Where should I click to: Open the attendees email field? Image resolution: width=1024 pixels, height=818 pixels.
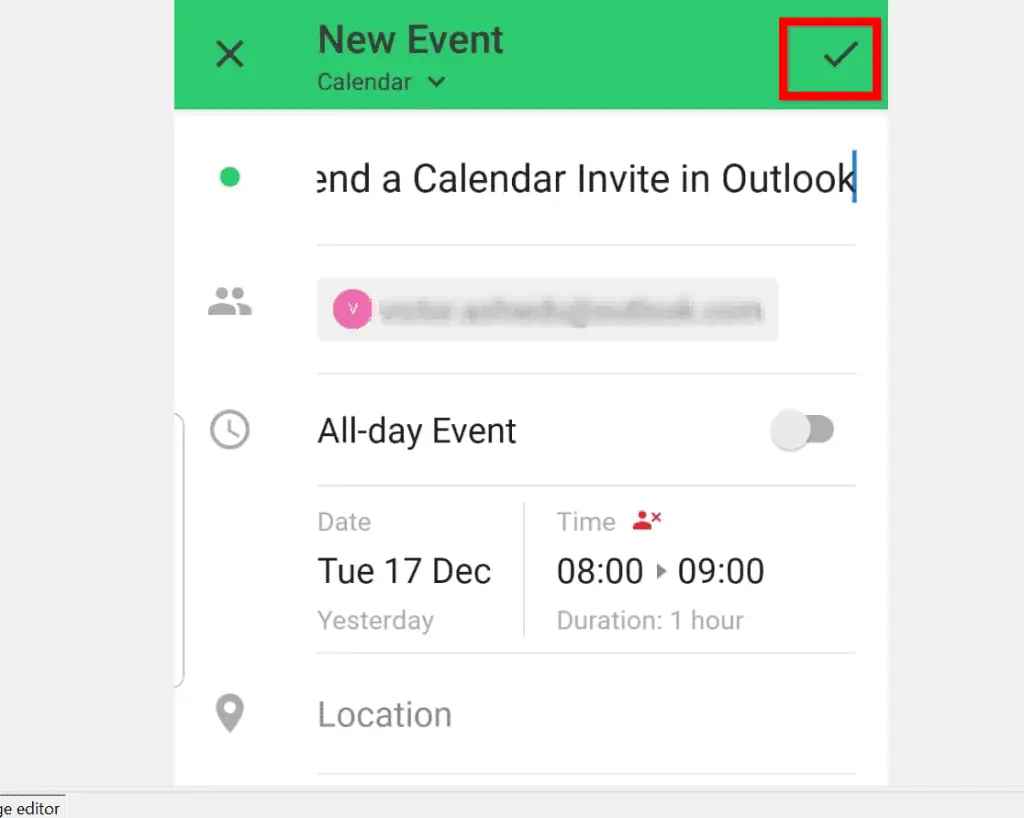pos(547,310)
